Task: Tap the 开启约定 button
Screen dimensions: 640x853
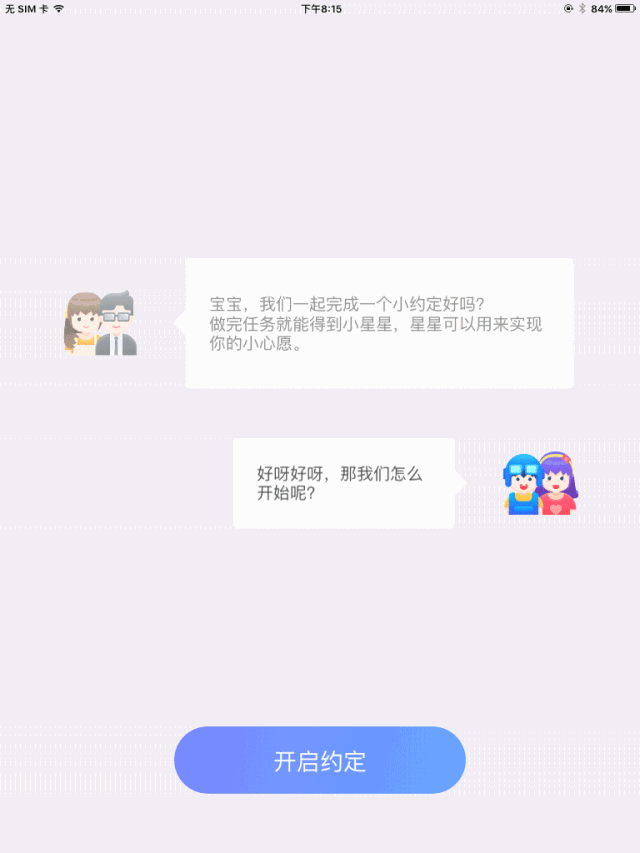Action: coord(320,760)
